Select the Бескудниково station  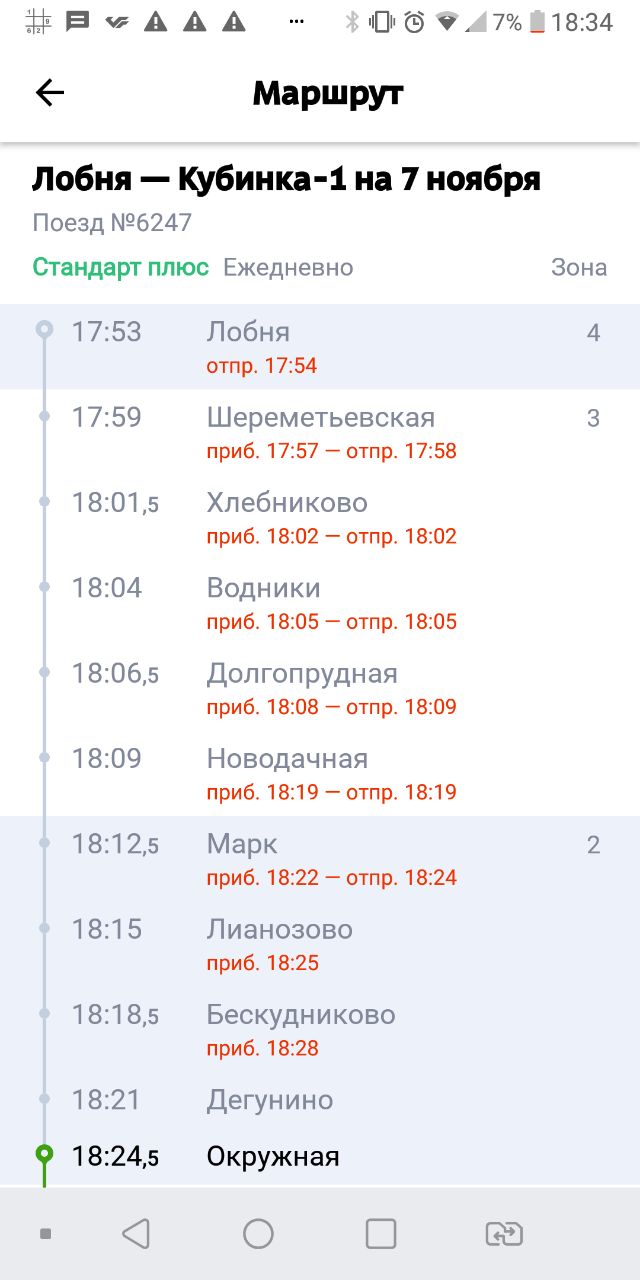tap(320, 1030)
